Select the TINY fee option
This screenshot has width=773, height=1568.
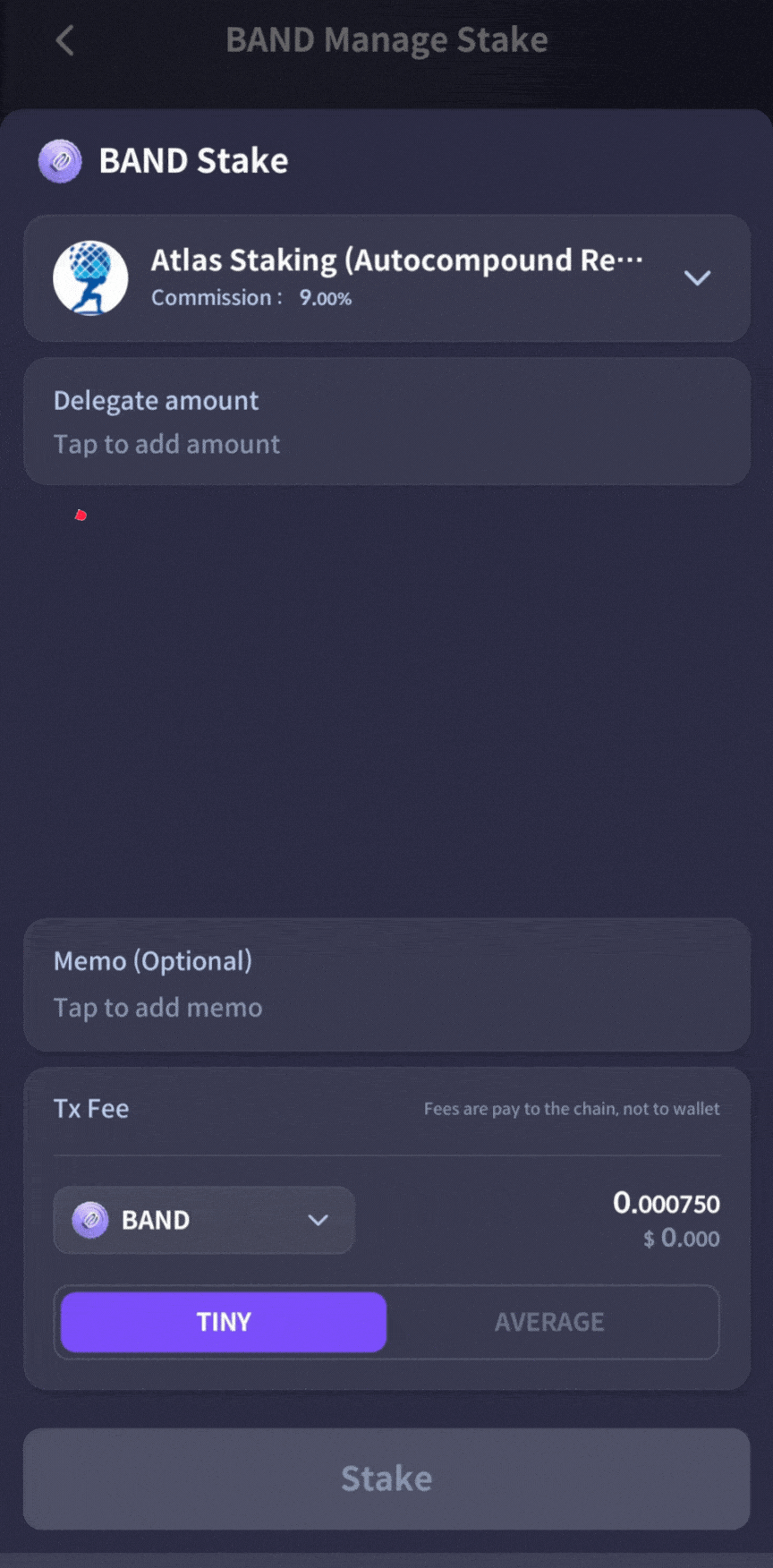pyautogui.click(x=222, y=1322)
